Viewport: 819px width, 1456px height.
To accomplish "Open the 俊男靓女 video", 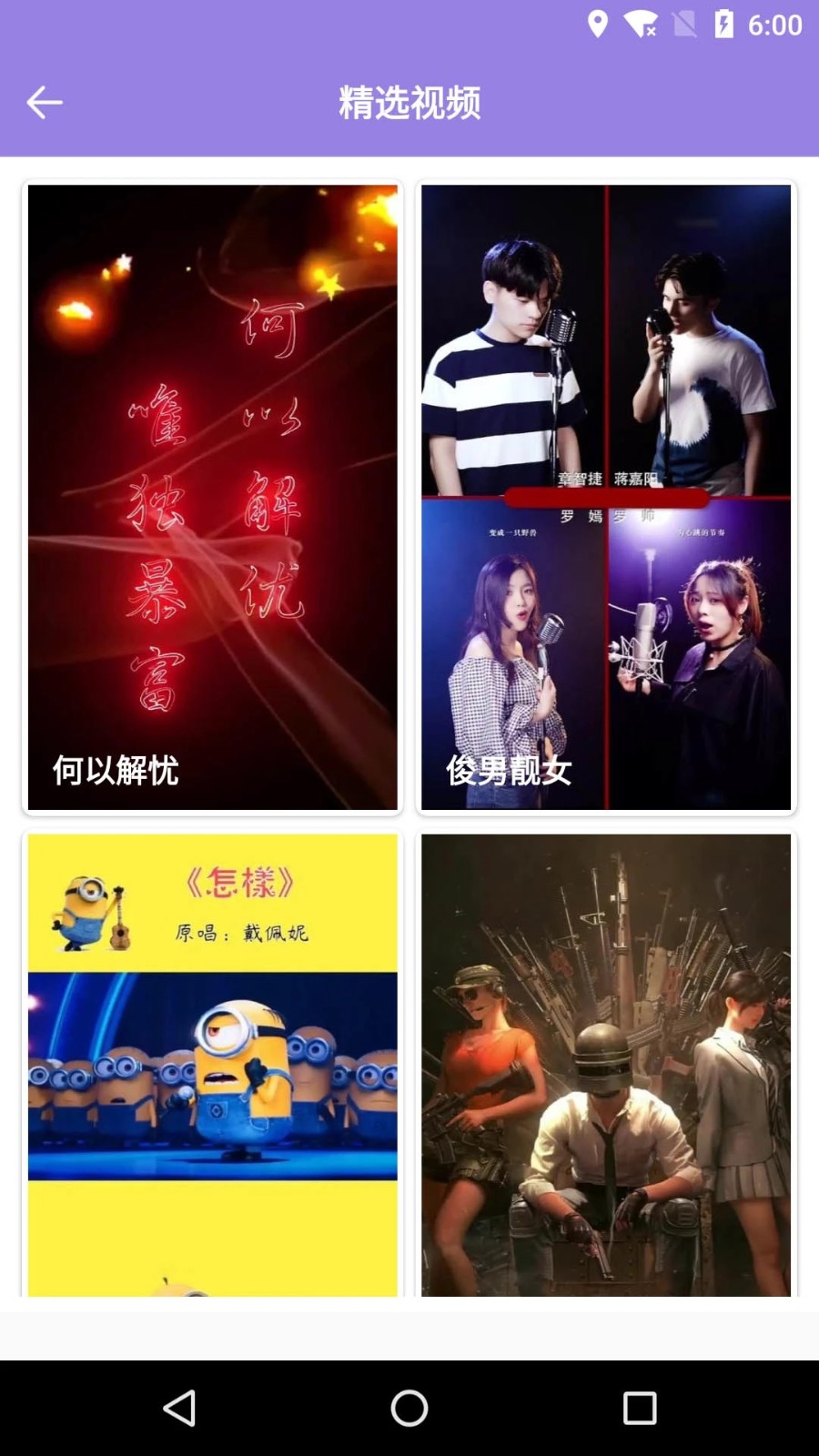I will 606,497.
